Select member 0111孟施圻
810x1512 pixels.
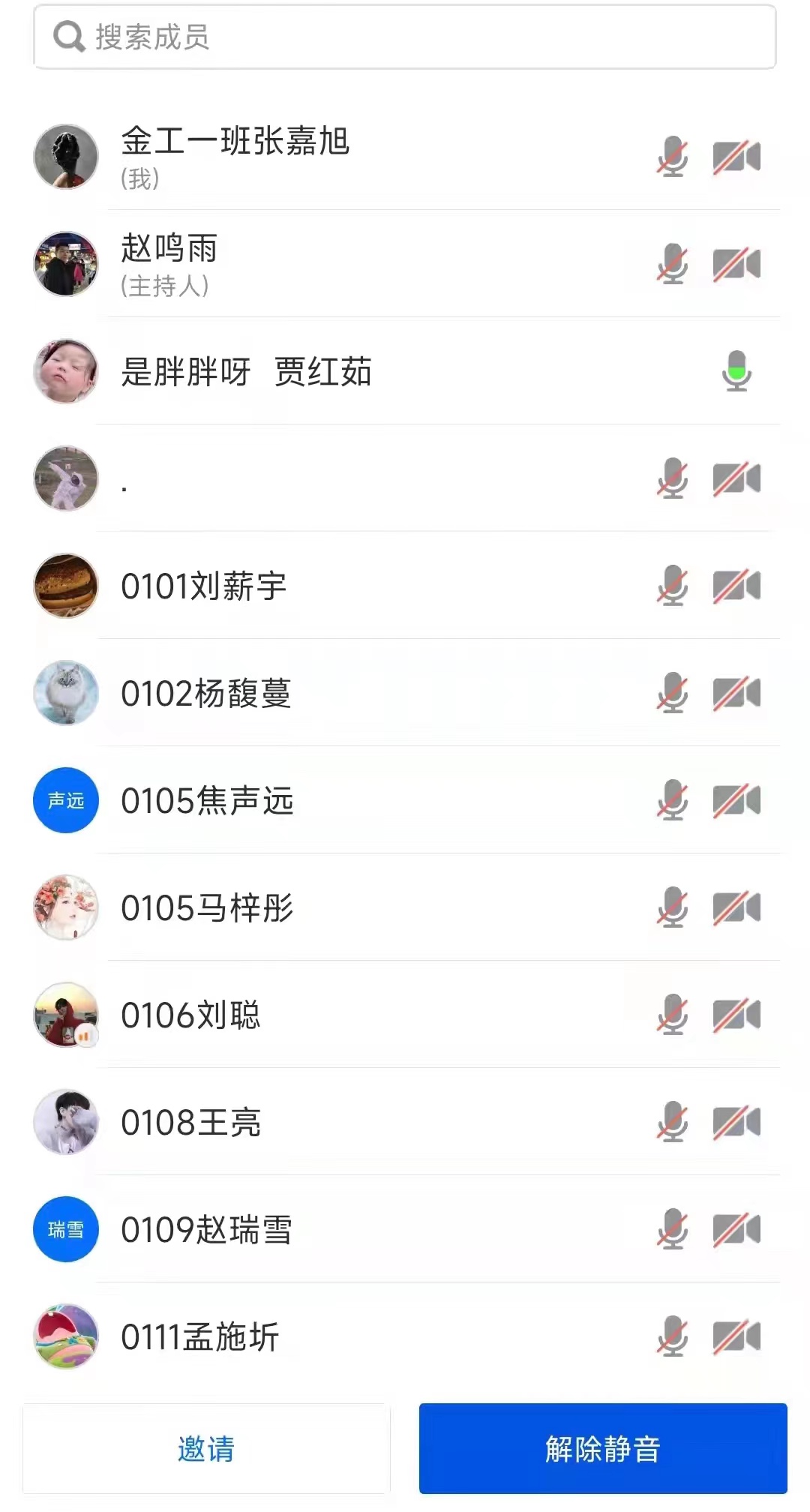coord(200,1336)
